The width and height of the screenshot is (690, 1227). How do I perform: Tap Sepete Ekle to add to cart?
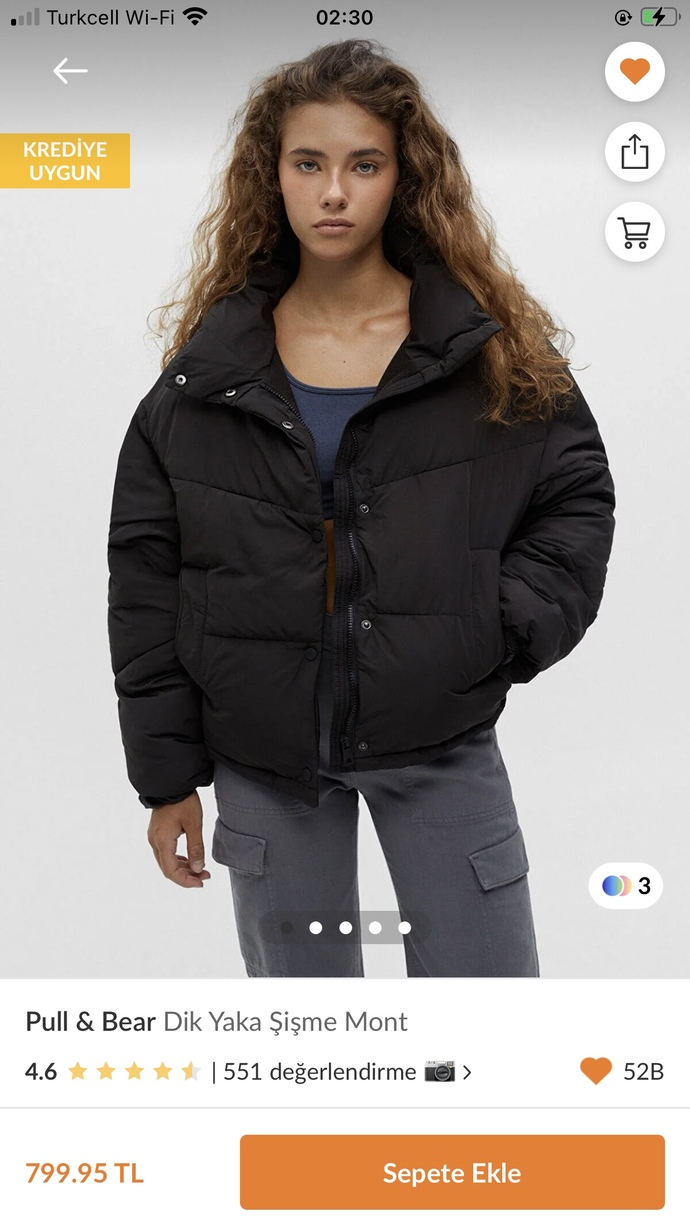tap(452, 1172)
